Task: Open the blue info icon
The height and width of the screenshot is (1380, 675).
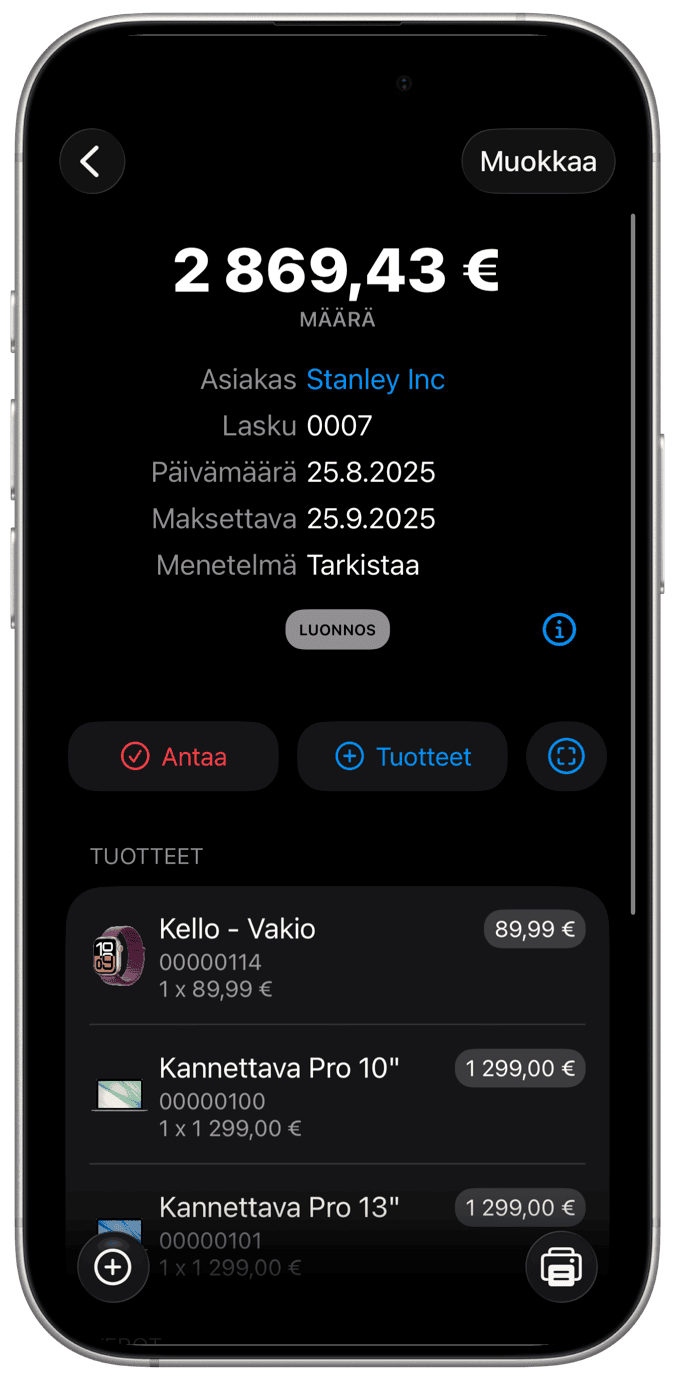Action: click(x=559, y=630)
